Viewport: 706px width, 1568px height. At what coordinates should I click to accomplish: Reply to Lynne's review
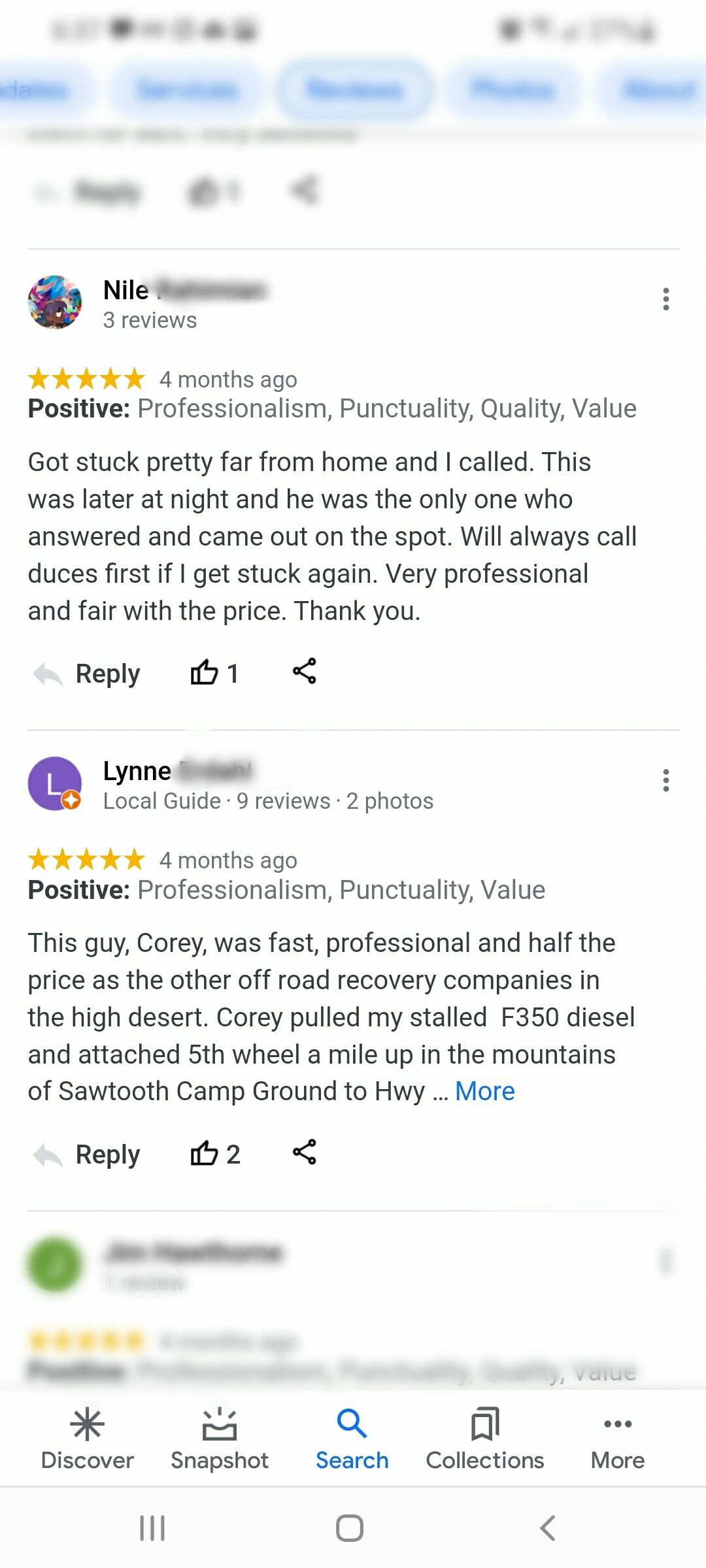[x=88, y=1154]
